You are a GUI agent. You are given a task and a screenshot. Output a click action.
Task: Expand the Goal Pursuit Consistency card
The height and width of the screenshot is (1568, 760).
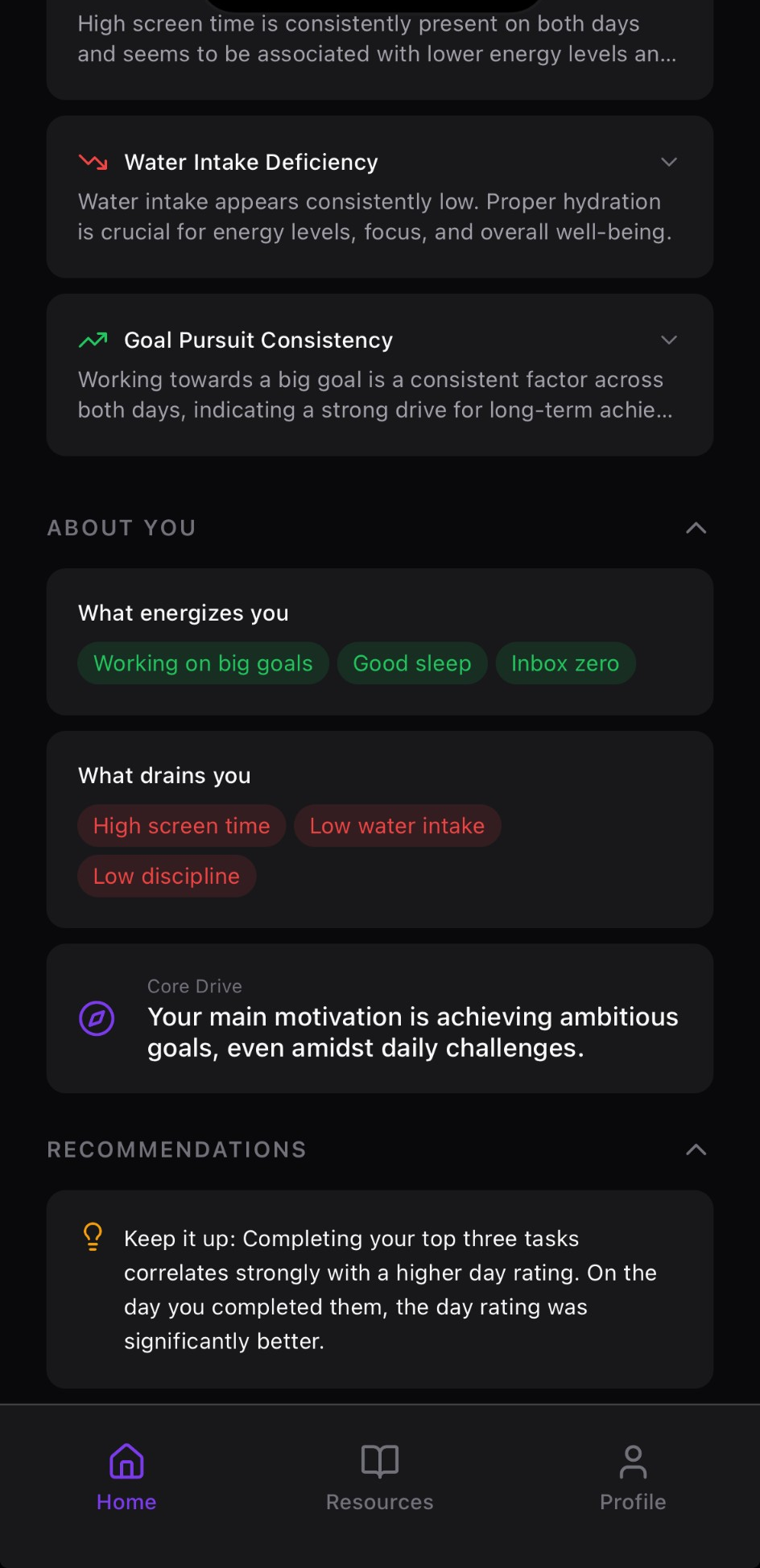(x=668, y=340)
